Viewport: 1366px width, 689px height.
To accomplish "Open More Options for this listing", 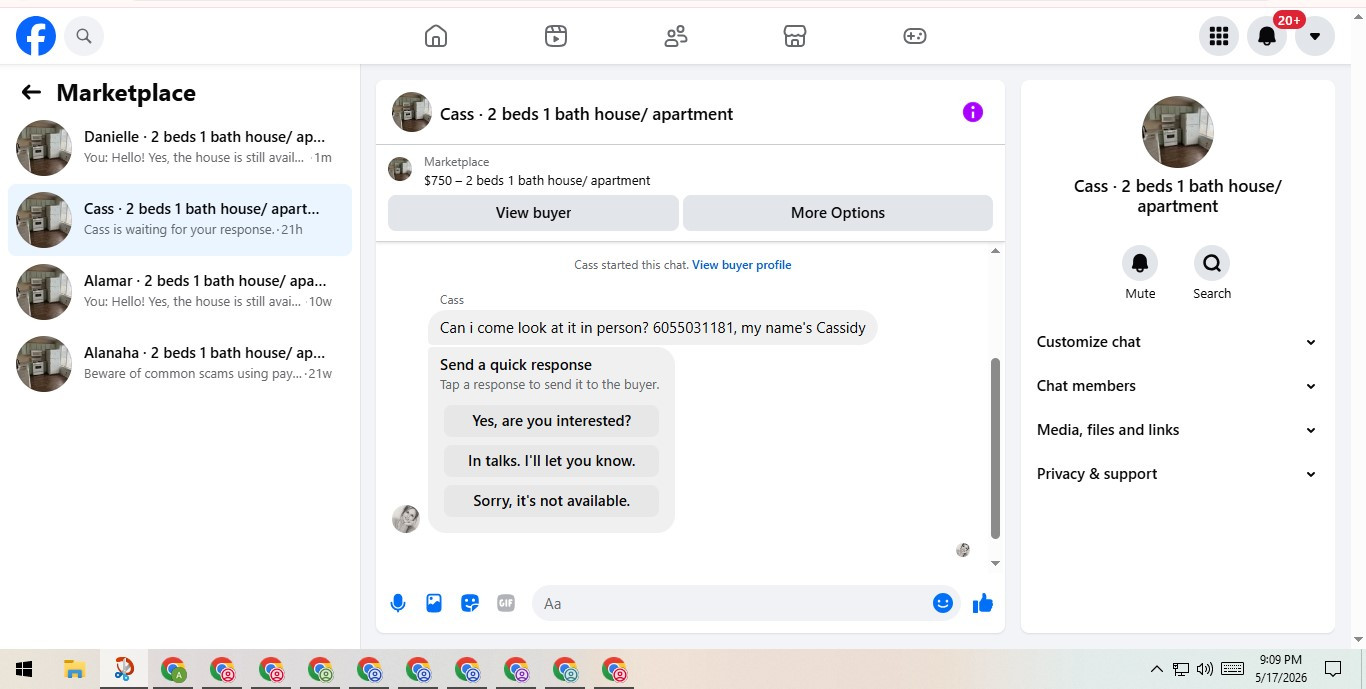I will [838, 213].
